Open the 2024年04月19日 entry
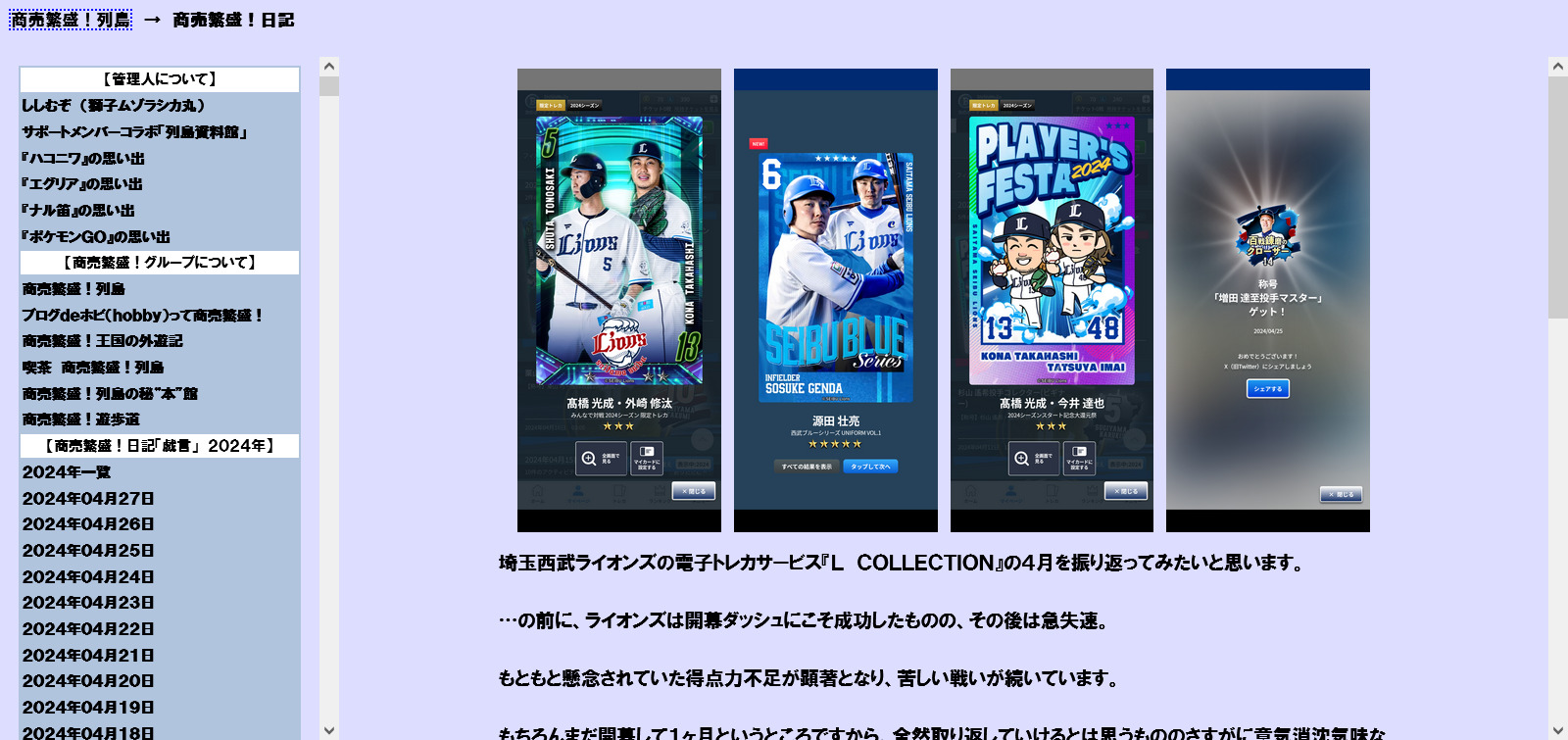This screenshot has height=740, width=1568. pyautogui.click(x=88, y=708)
